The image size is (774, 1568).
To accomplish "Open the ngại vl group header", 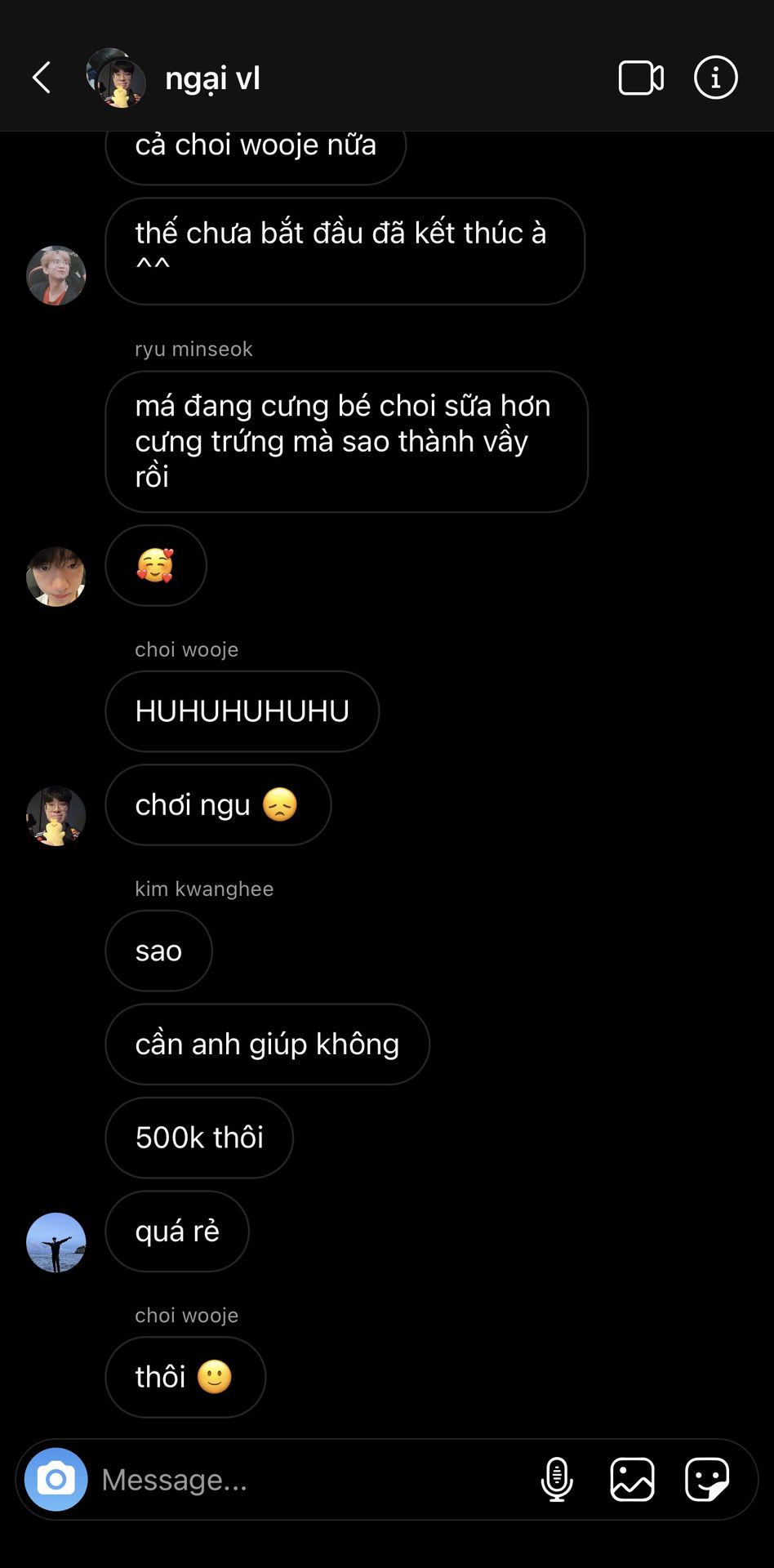I will 212,78.
